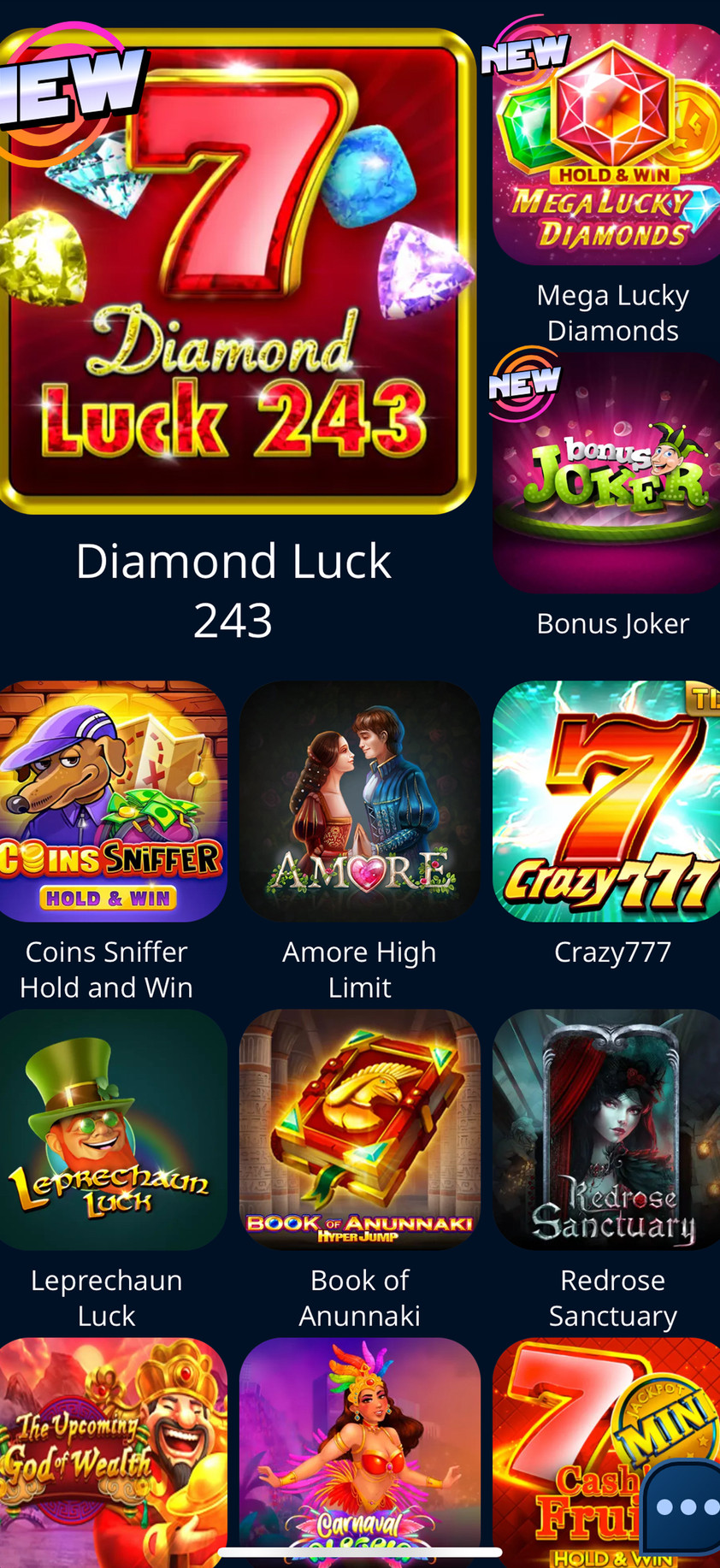Launch Book of Anunnaki slot
The image size is (720, 1568).
(359, 1129)
